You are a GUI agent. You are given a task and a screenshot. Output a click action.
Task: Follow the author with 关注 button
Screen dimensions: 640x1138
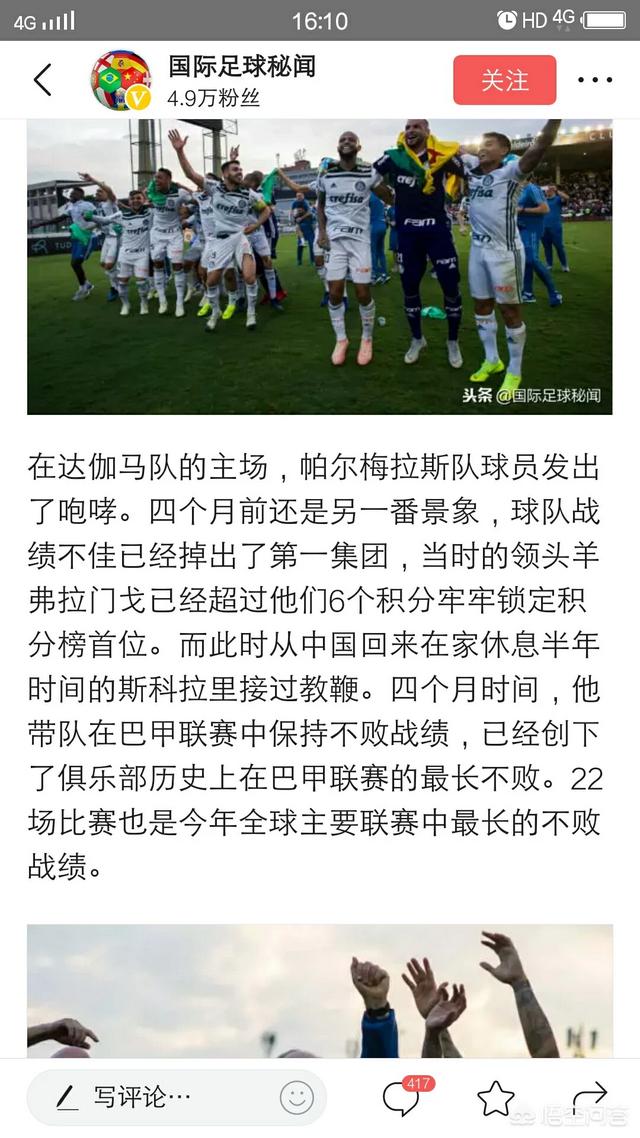tap(504, 80)
